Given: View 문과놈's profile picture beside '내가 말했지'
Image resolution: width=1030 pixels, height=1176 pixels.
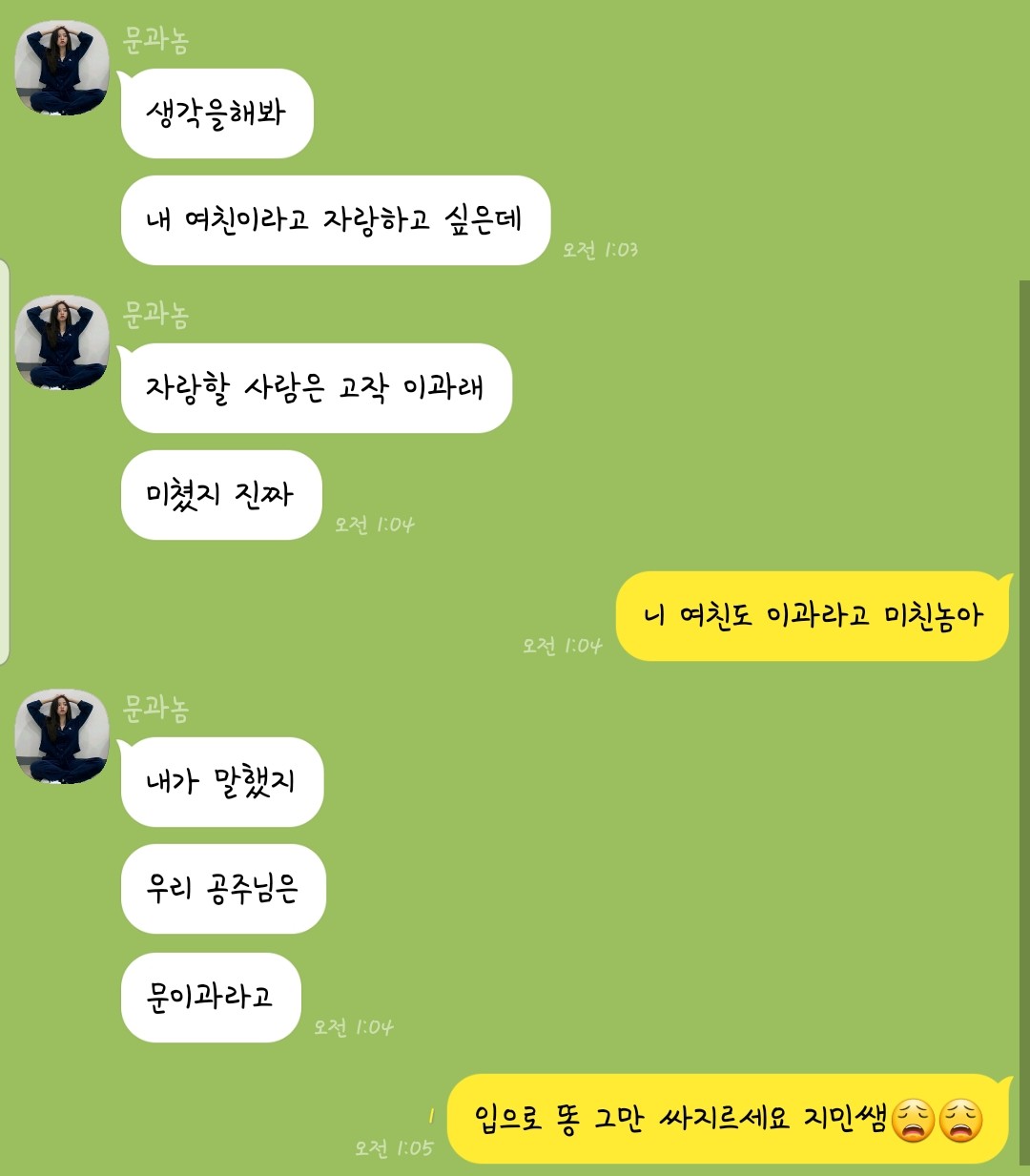Looking at the screenshot, I should 62,736.
